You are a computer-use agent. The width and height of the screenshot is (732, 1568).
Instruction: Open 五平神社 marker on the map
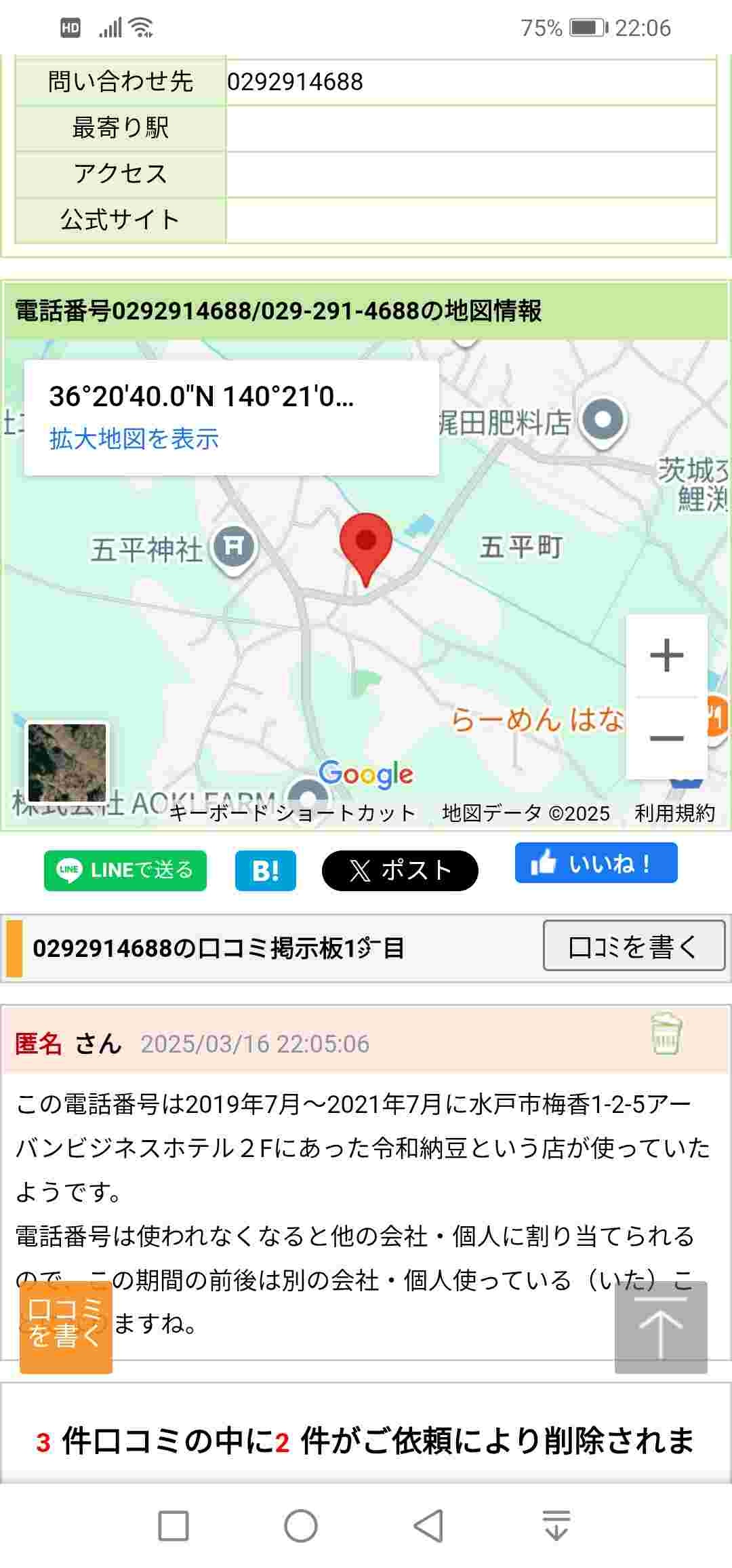[234, 547]
